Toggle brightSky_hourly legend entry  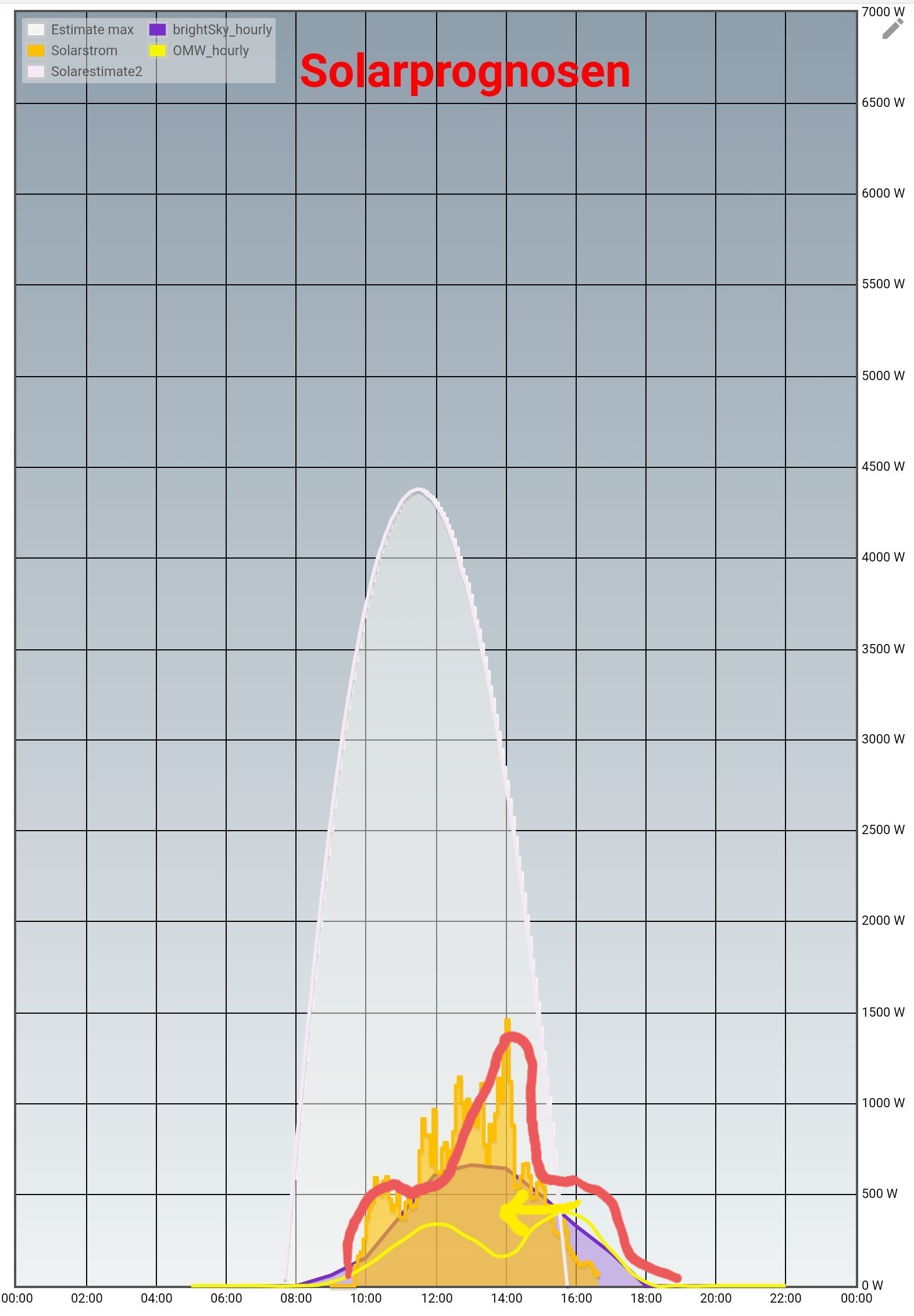coord(210,30)
